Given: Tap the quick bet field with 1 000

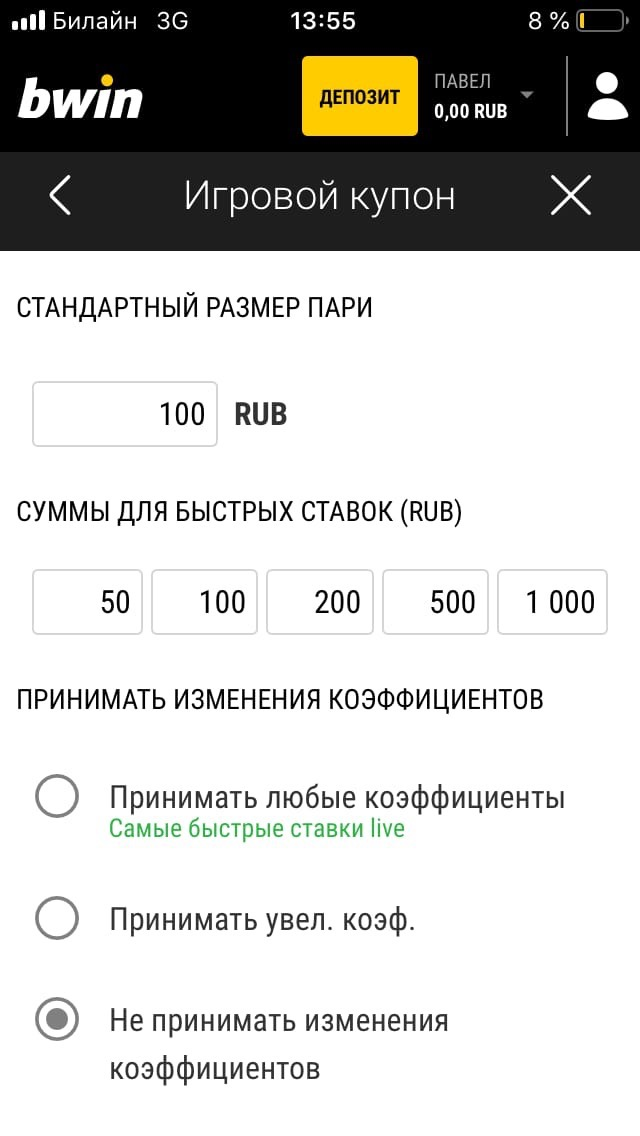Looking at the screenshot, I should tap(552, 602).
